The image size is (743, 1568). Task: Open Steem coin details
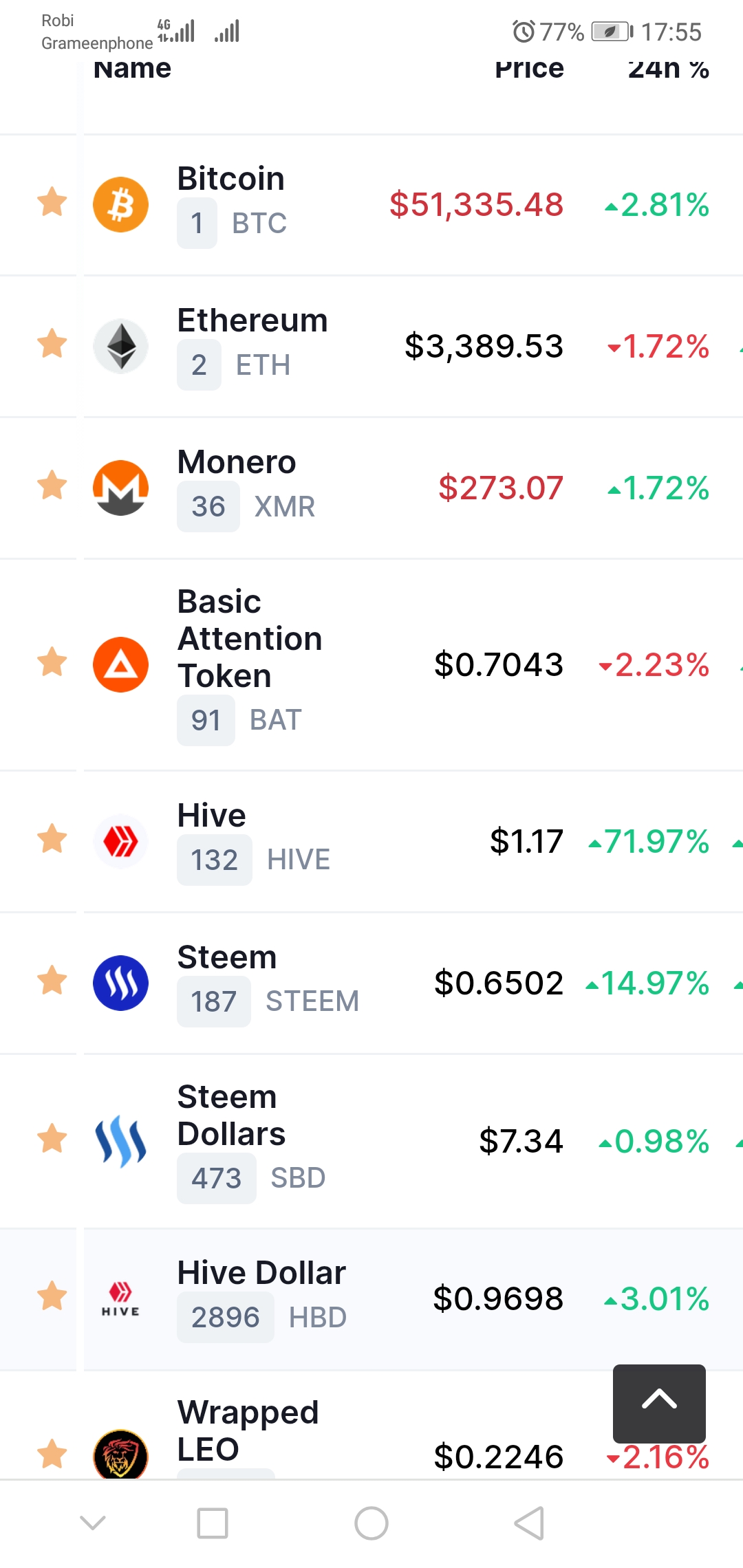click(227, 957)
